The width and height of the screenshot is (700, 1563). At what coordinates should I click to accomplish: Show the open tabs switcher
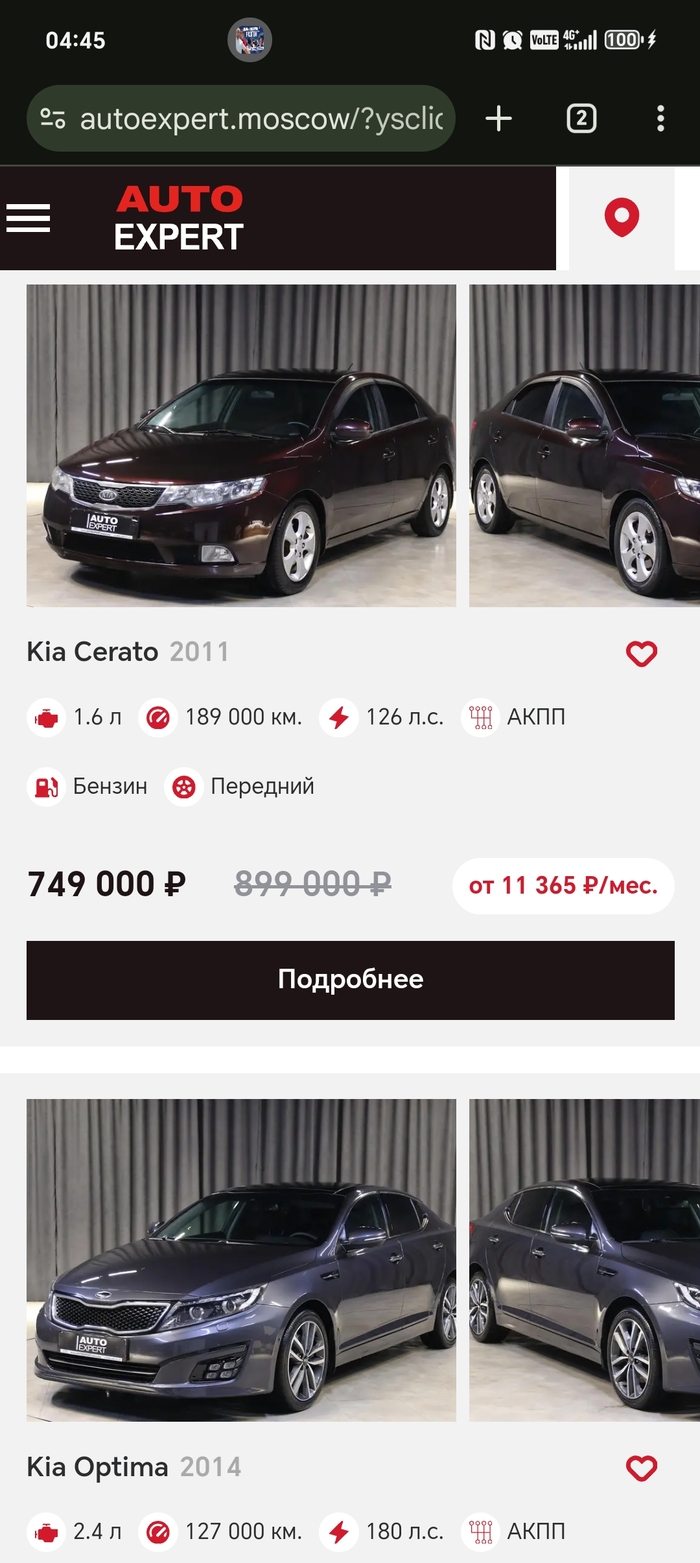pyautogui.click(x=581, y=119)
